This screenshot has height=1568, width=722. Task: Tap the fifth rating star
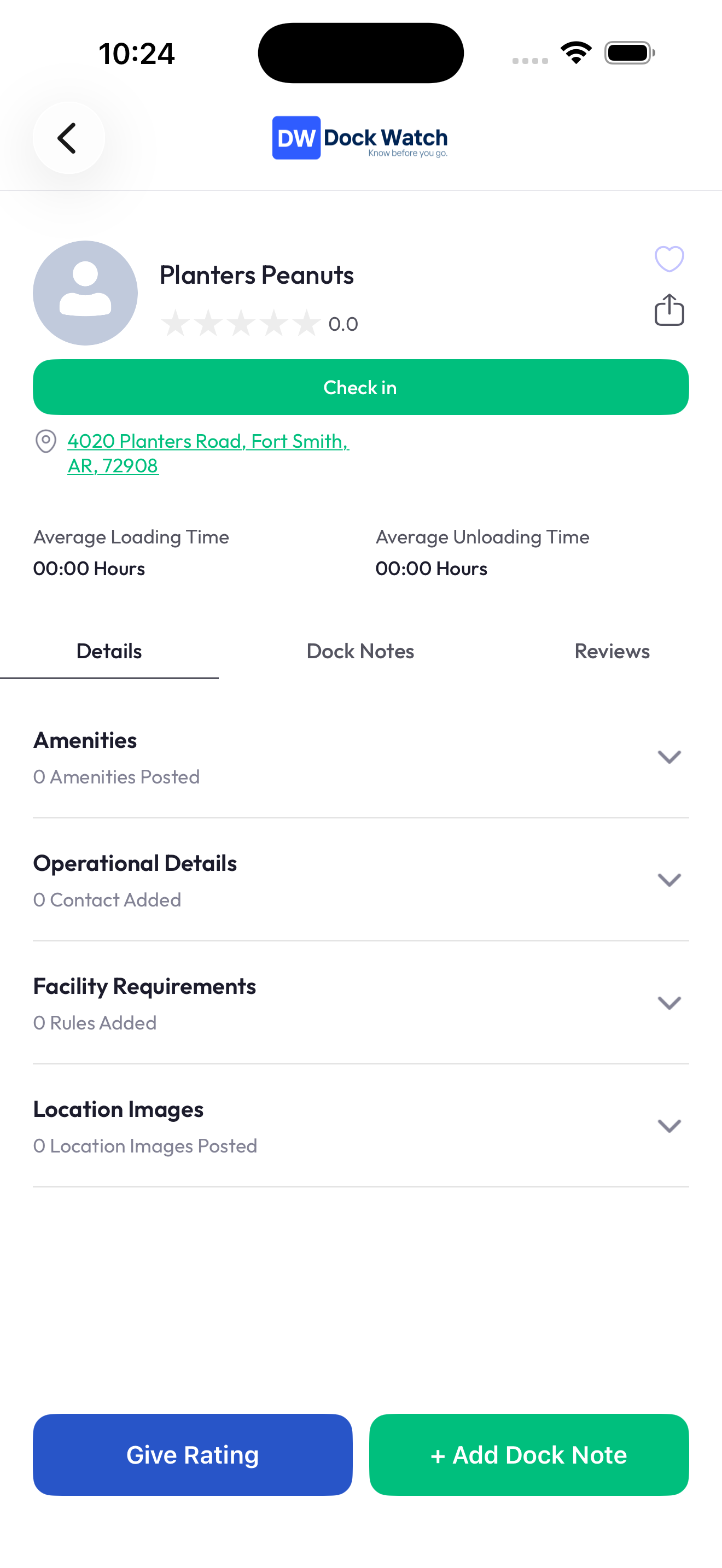tap(307, 323)
